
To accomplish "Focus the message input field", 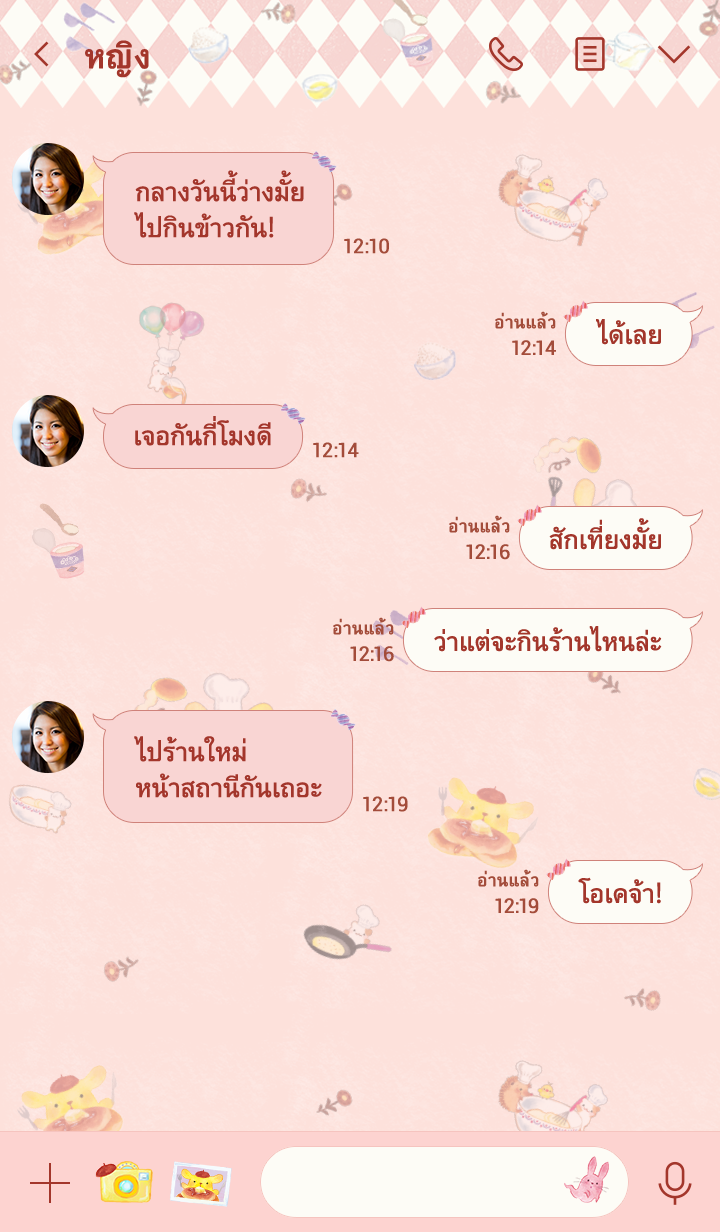I will coord(410,1182).
